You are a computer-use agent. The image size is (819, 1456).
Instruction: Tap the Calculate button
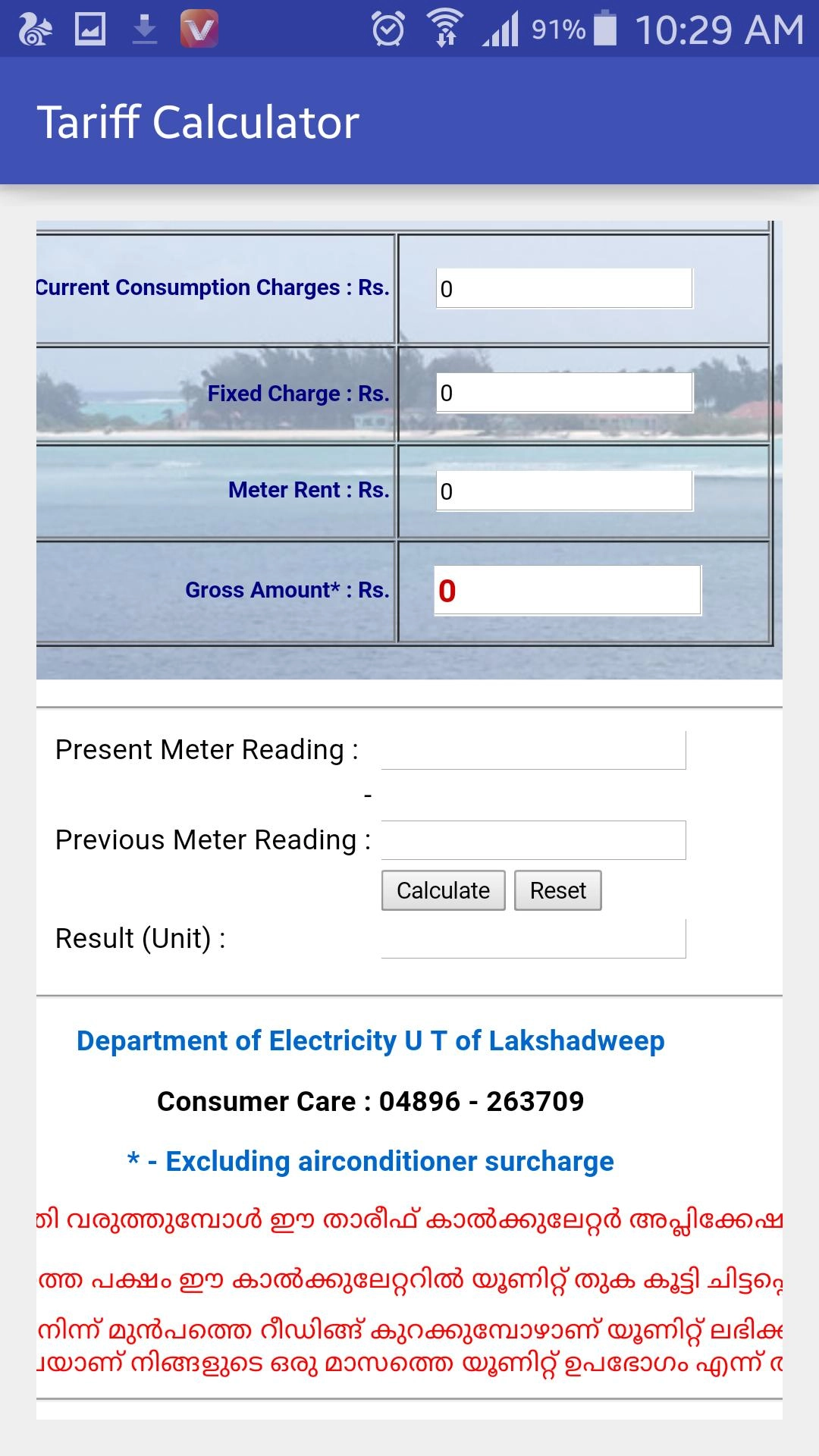[443, 890]
